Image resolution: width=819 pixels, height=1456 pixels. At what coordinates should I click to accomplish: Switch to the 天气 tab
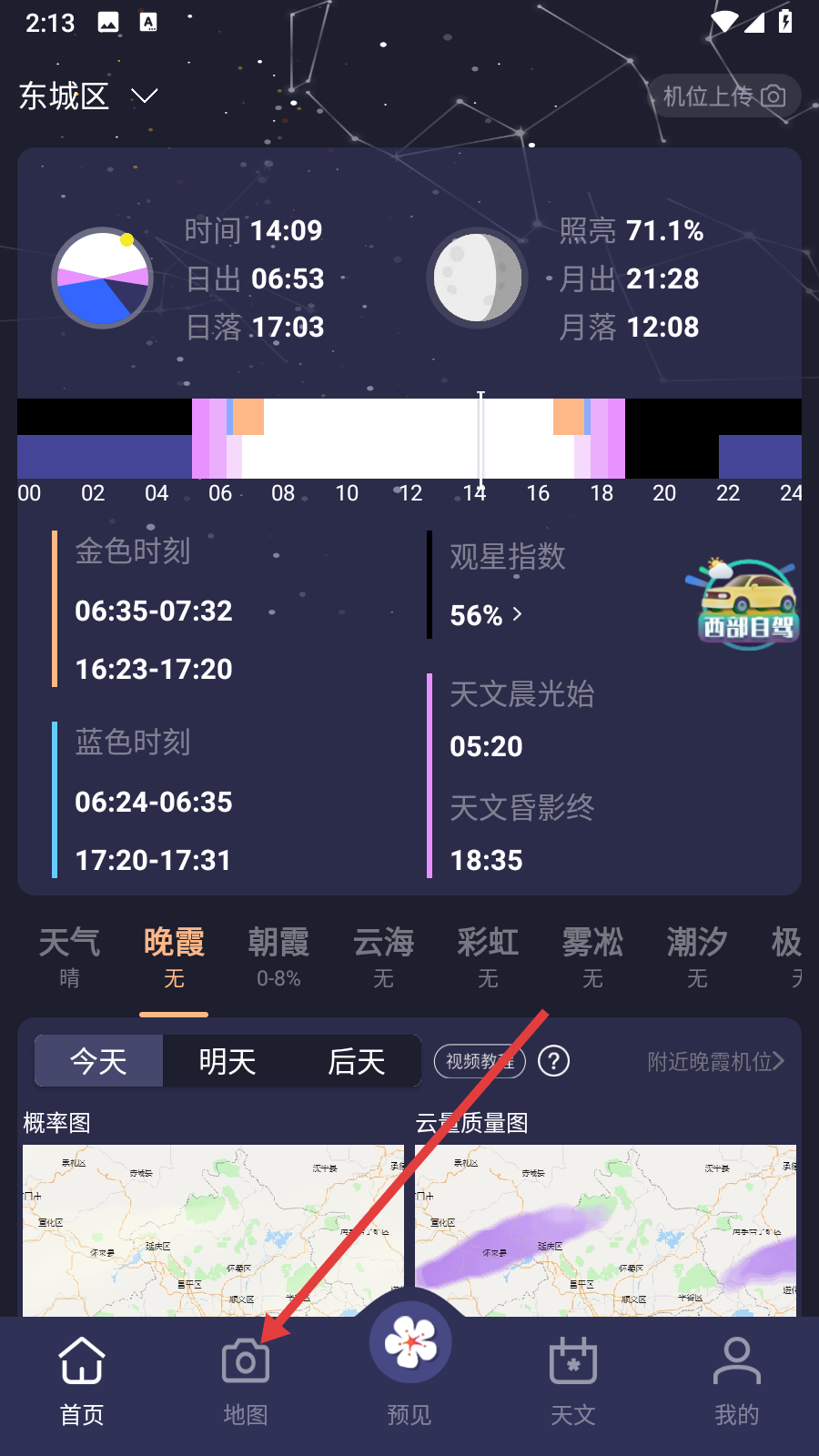click(x=69, y=957)
